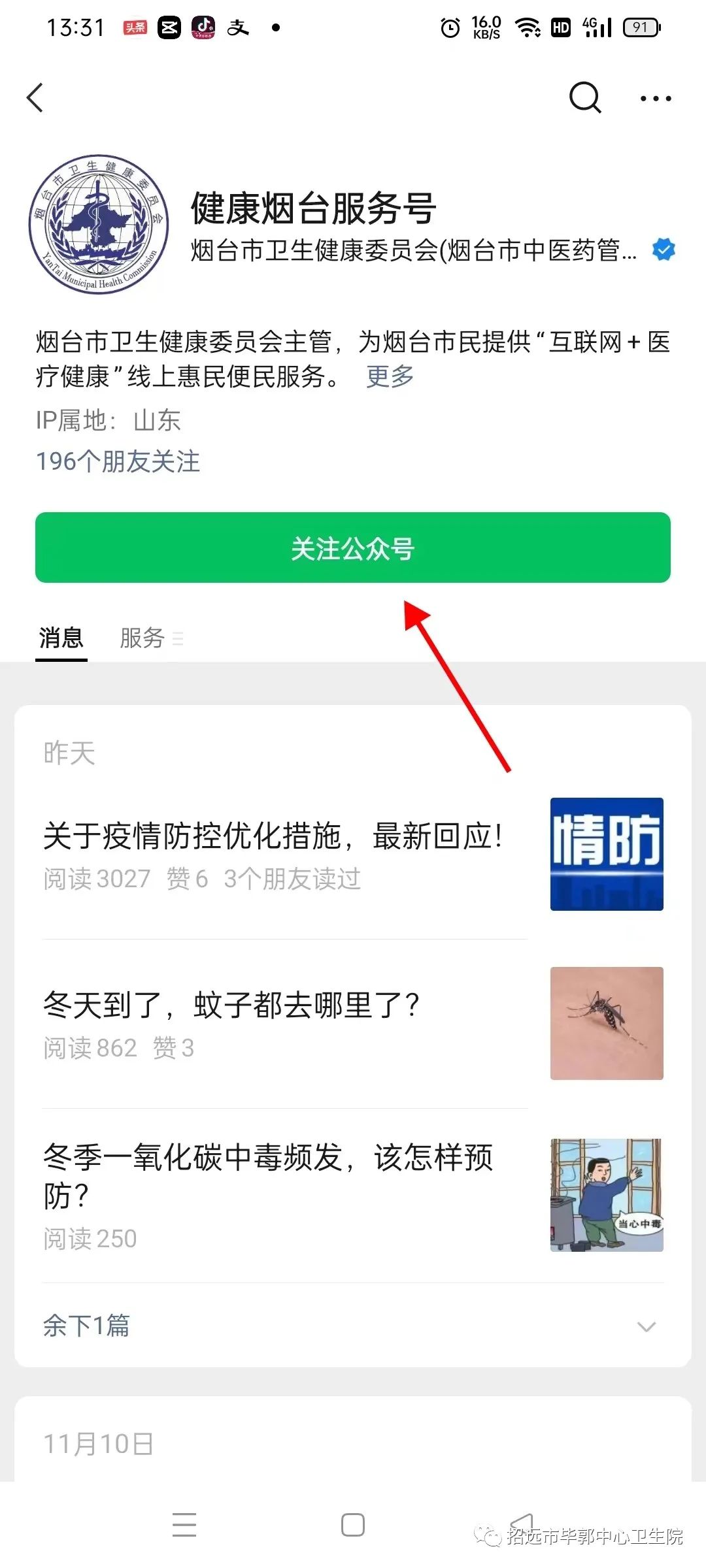Open search in this official account
This screenshot has height=1568, width=706.
tap(584, 98)
